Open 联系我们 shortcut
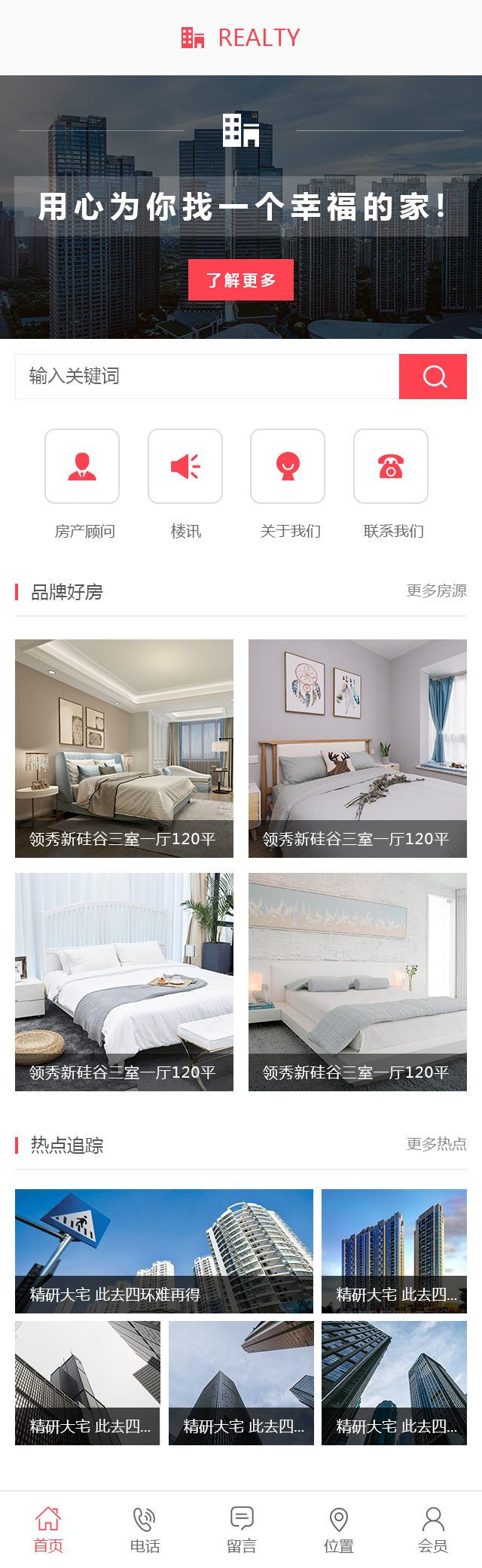Screen dimensions: 482x1568 [x=391, y=467]
